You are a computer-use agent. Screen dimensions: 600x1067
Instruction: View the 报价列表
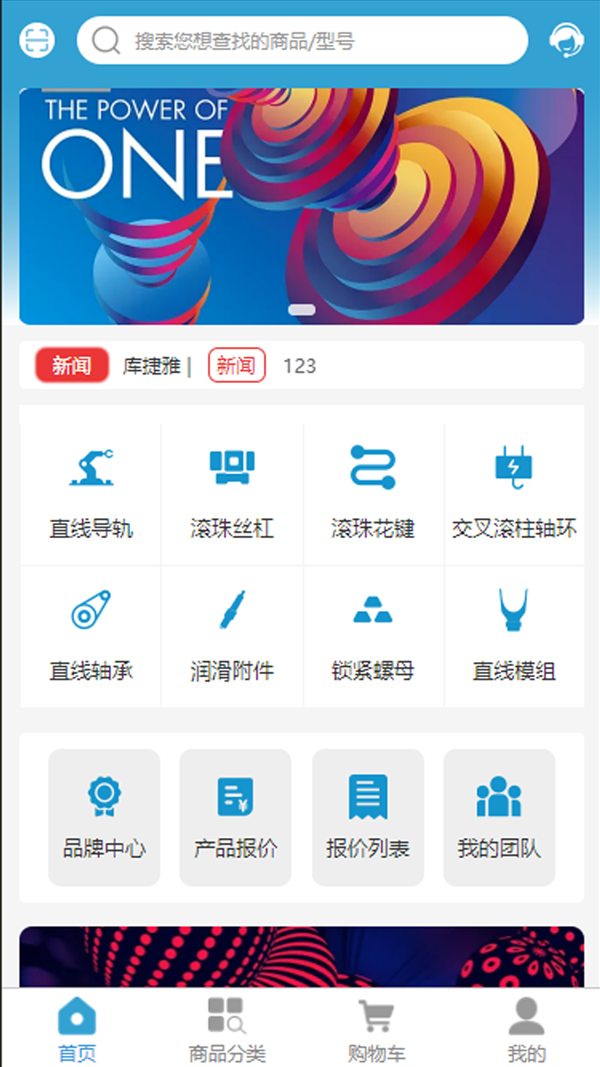(368, 817)
